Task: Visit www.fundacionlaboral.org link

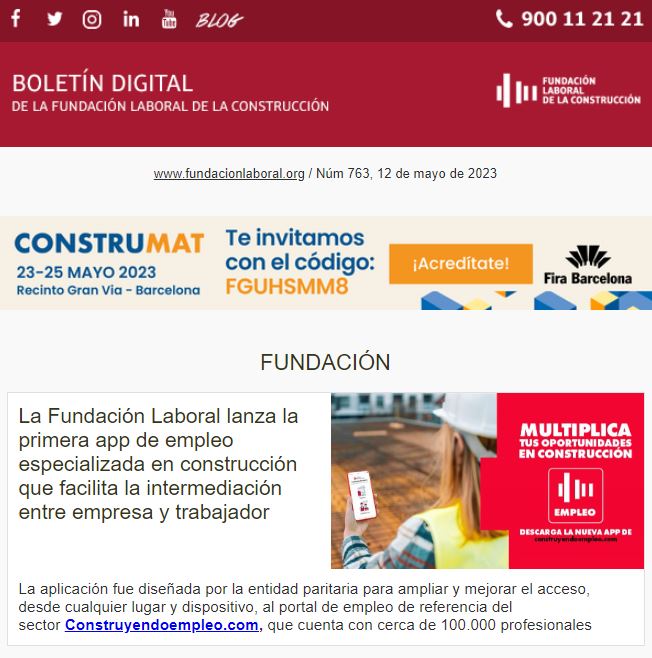Action: coord(229,174)
